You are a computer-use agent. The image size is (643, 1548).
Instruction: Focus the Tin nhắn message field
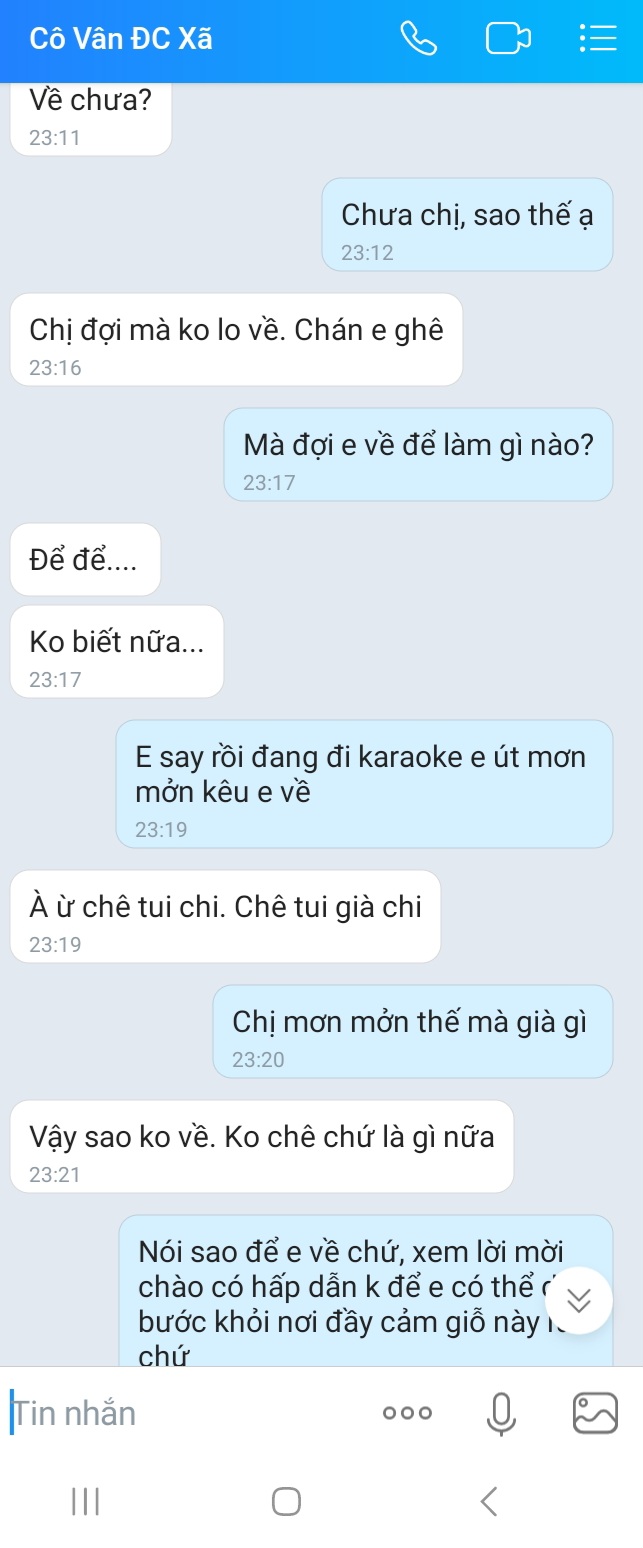tap(180, 1413)
